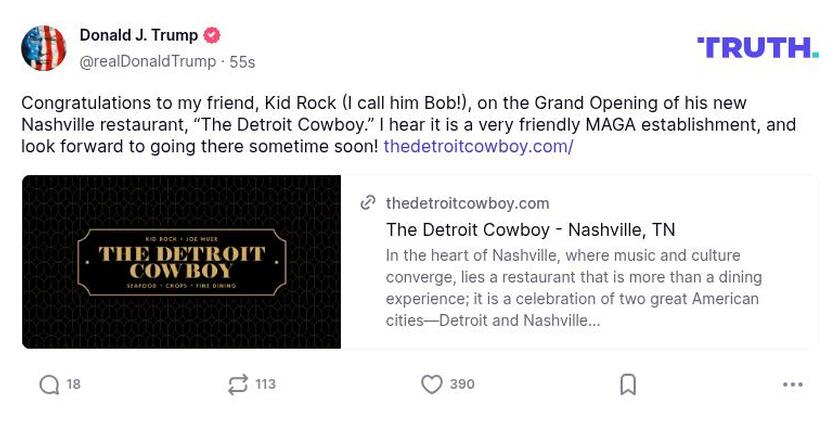Bookmark this post
840x424 pixels.
click(628, 385)
